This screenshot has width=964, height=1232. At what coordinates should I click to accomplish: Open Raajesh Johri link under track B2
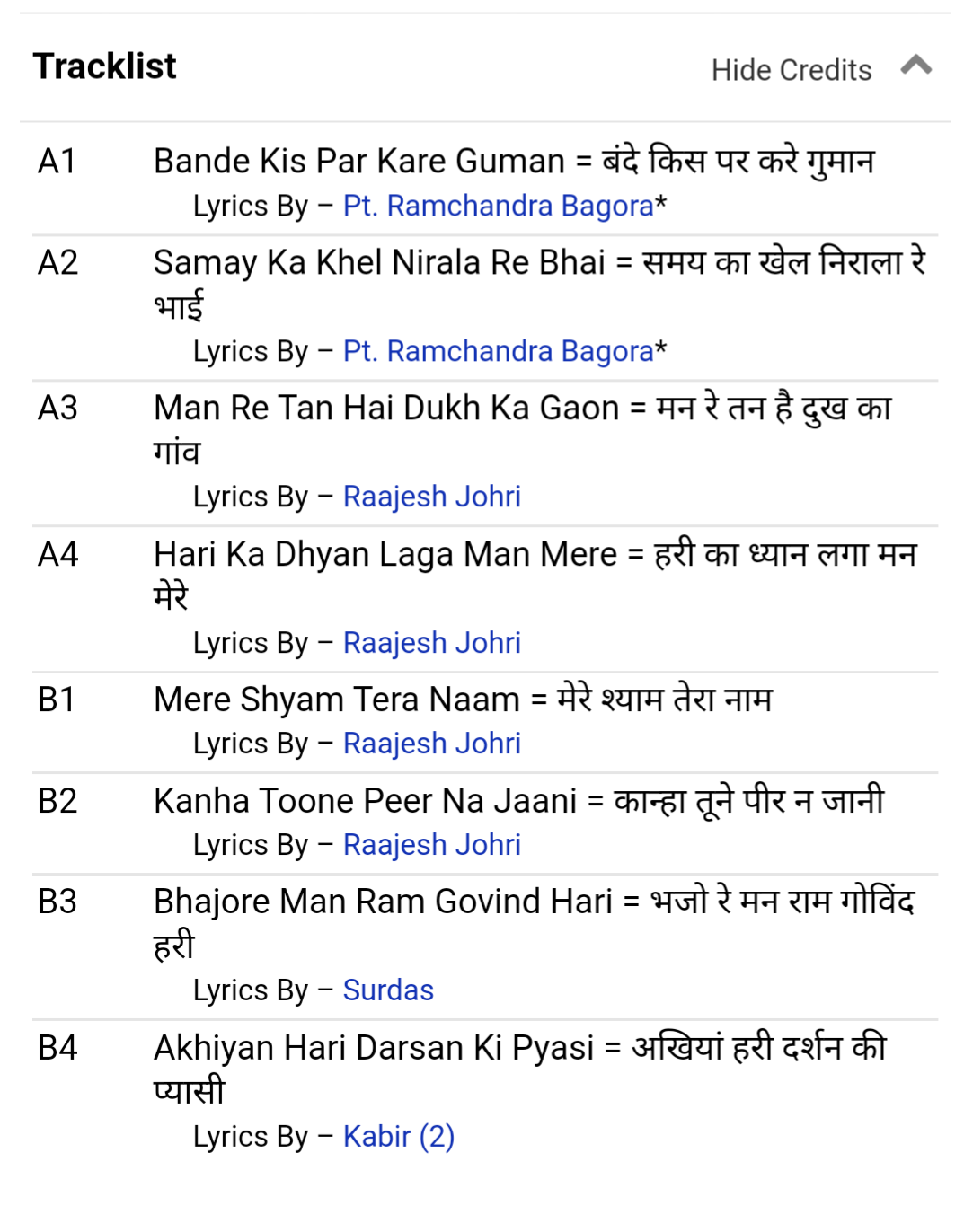click(431, 845)
